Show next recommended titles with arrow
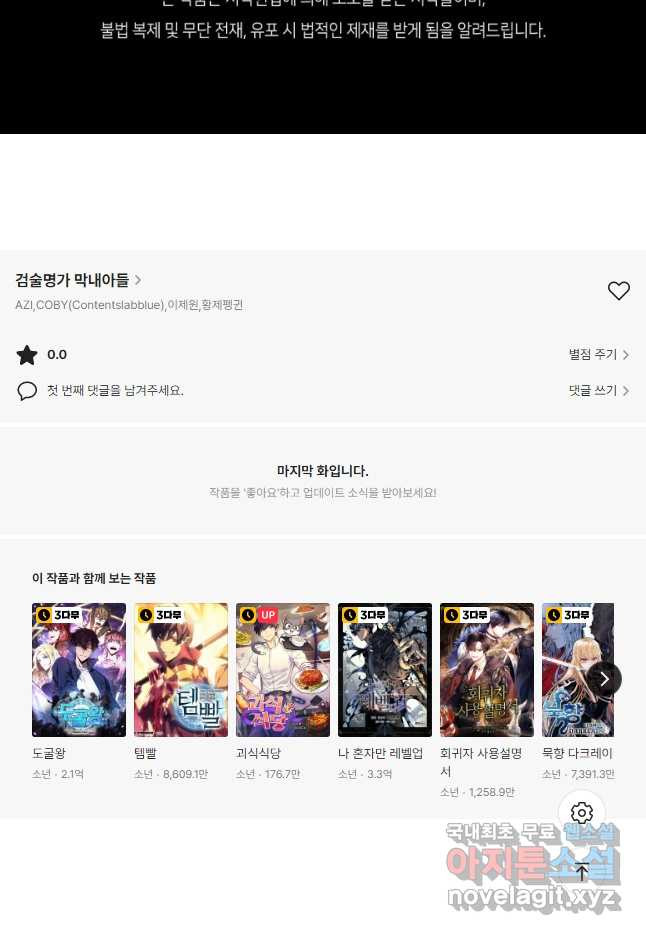The image size is (646, 935). pyautogui.click(x=604, y=679)
